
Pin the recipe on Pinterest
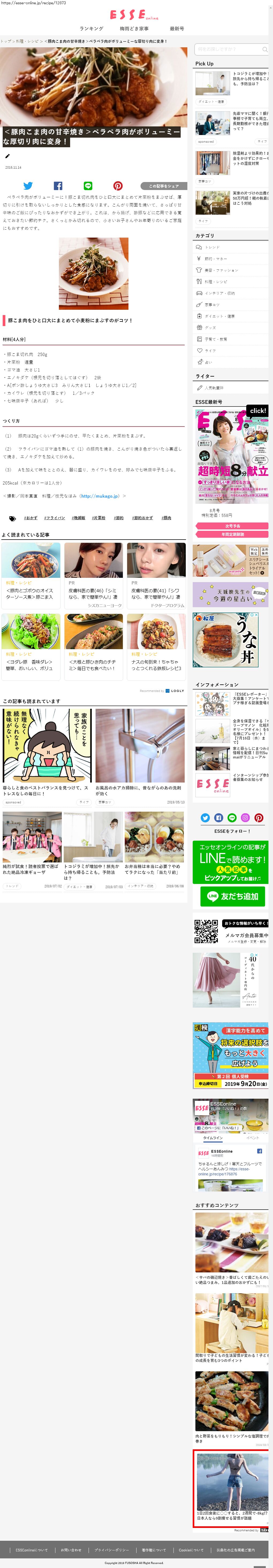coord(117,186)
